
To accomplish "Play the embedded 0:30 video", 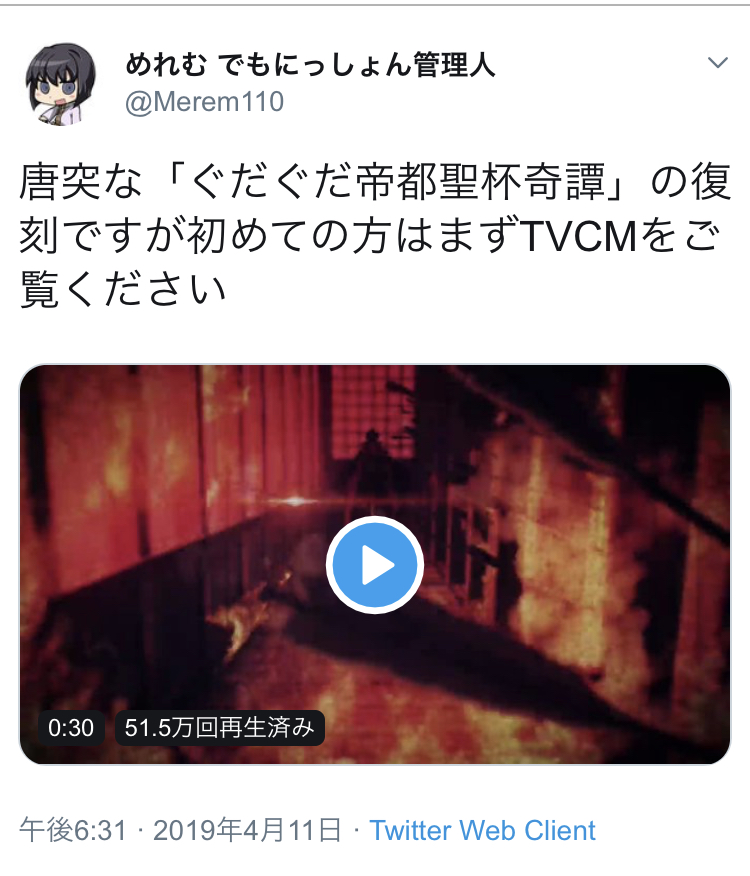I will [x=374, y=565].
